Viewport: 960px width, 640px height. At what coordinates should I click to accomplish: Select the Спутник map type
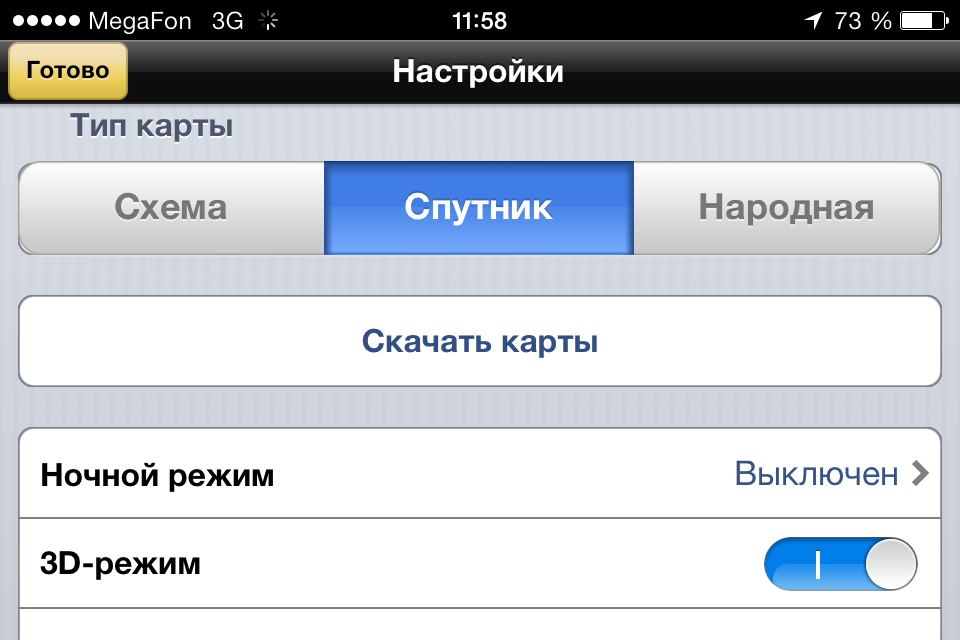click(x=479, y=208)
